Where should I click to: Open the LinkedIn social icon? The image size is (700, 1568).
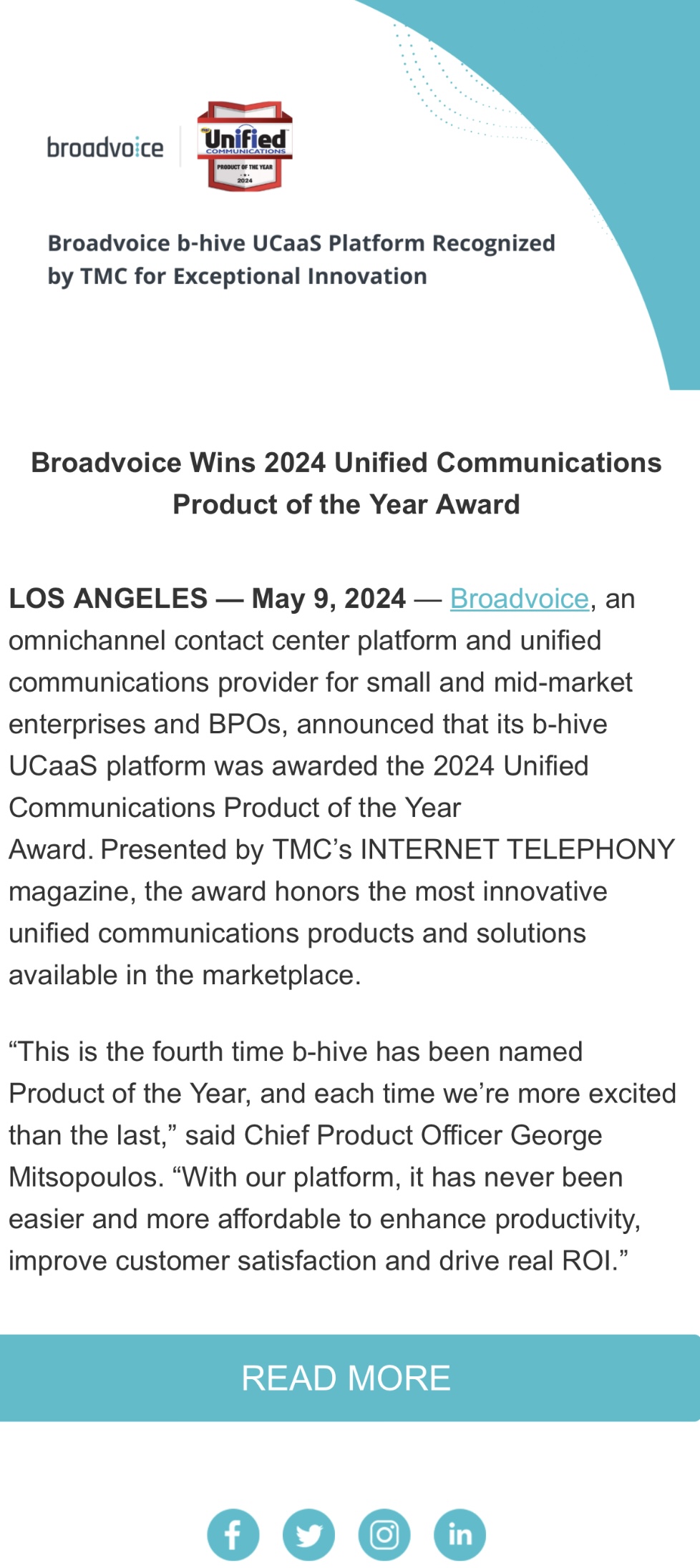(460, 1534)
